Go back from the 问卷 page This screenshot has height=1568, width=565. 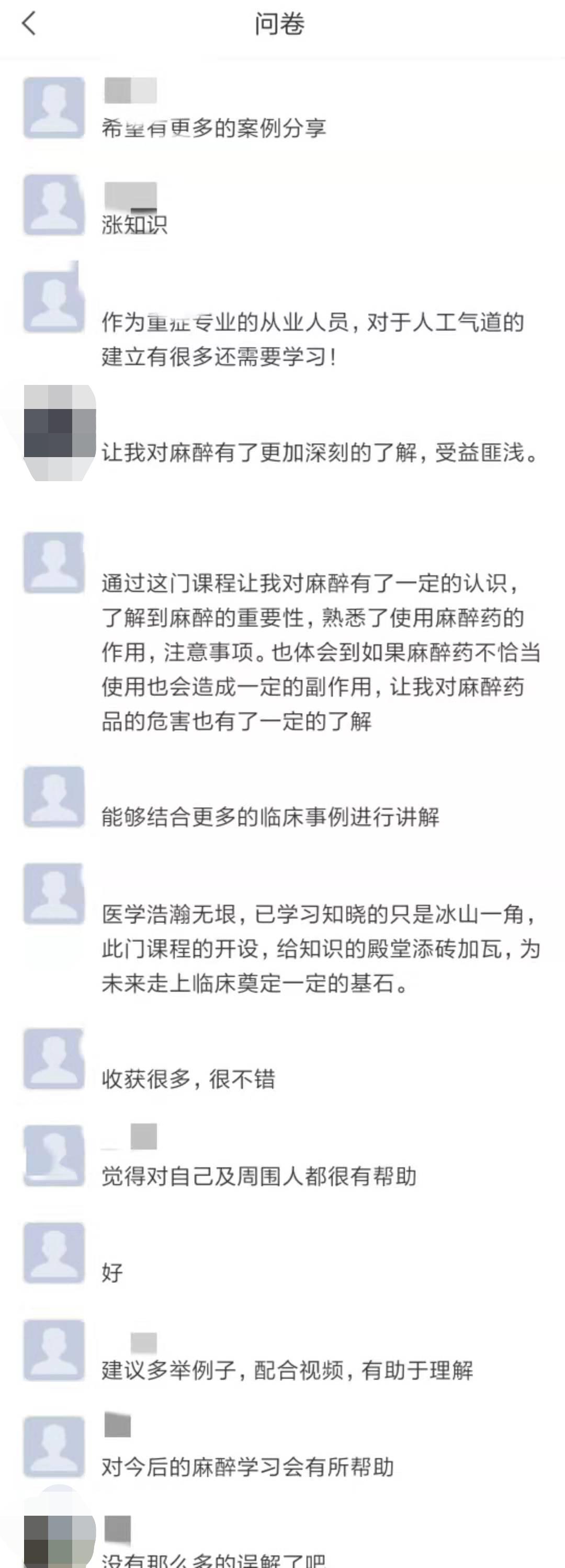[x=29, y=25]
